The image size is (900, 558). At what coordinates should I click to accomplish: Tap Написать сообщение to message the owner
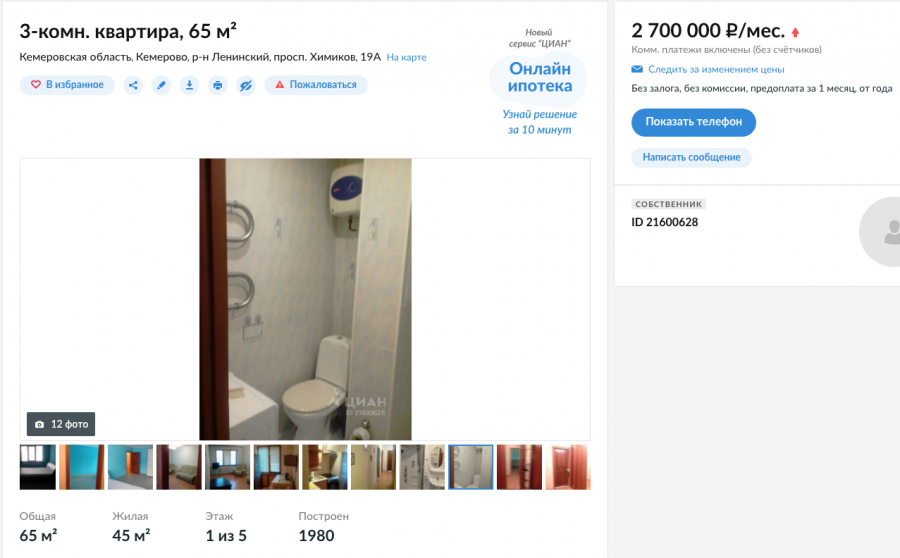[x=691, y=158]
